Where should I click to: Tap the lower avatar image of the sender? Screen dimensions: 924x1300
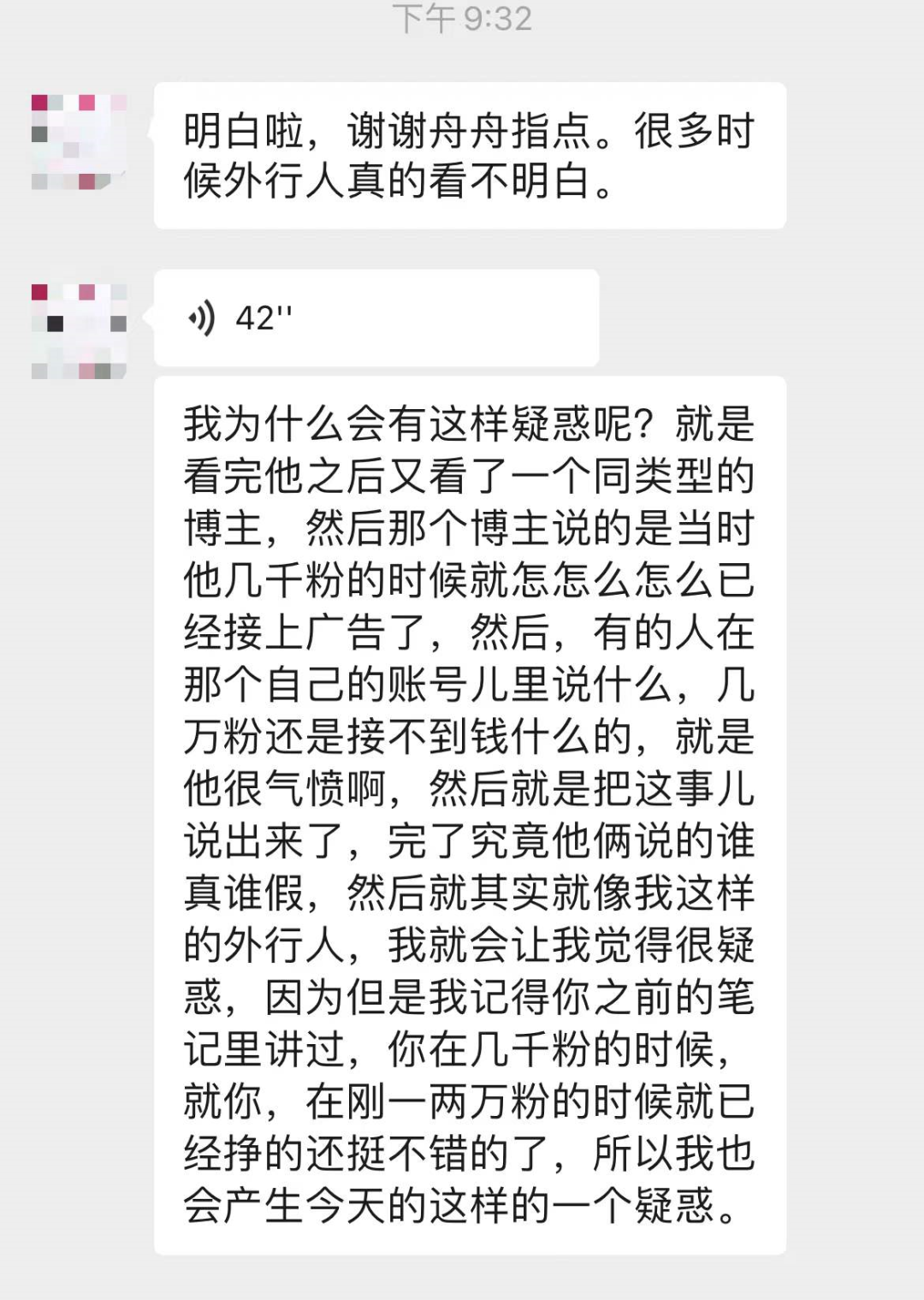[81, 329]
